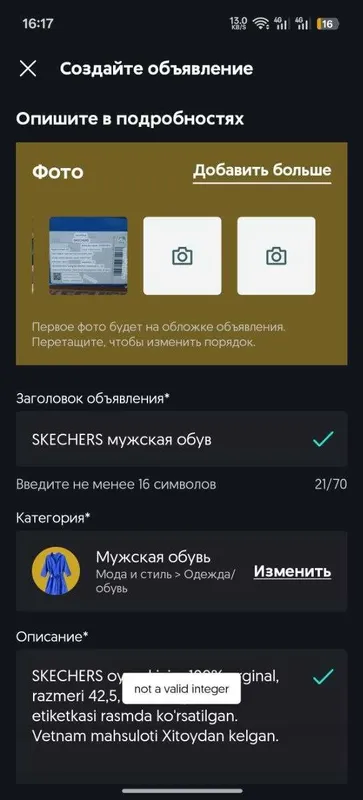Add photo in last empty camera slot
The width and height of the screenshot is (363, 800).
(276, 256)
